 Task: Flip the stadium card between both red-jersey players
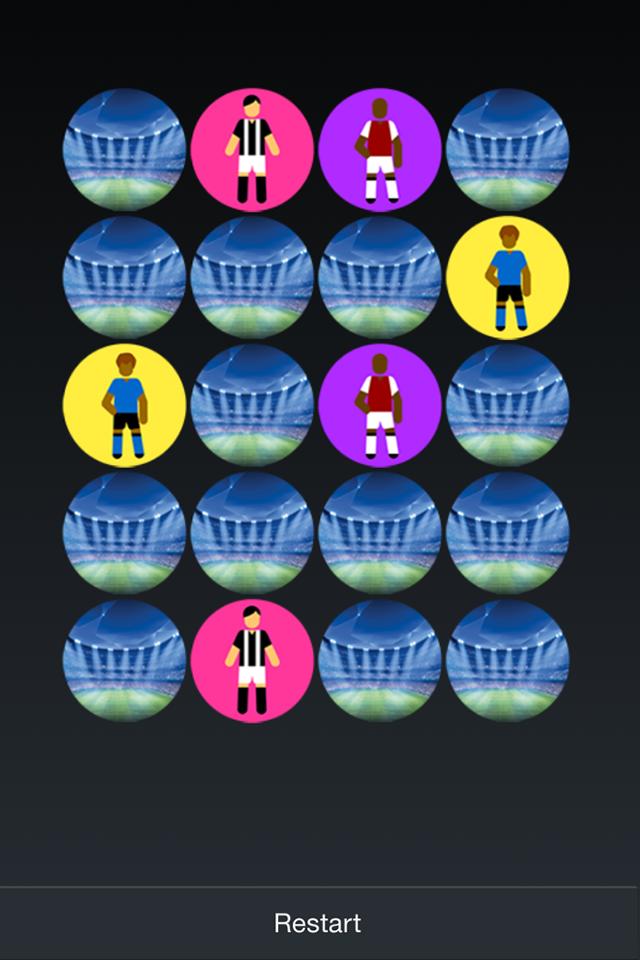(x=380, y=277)
